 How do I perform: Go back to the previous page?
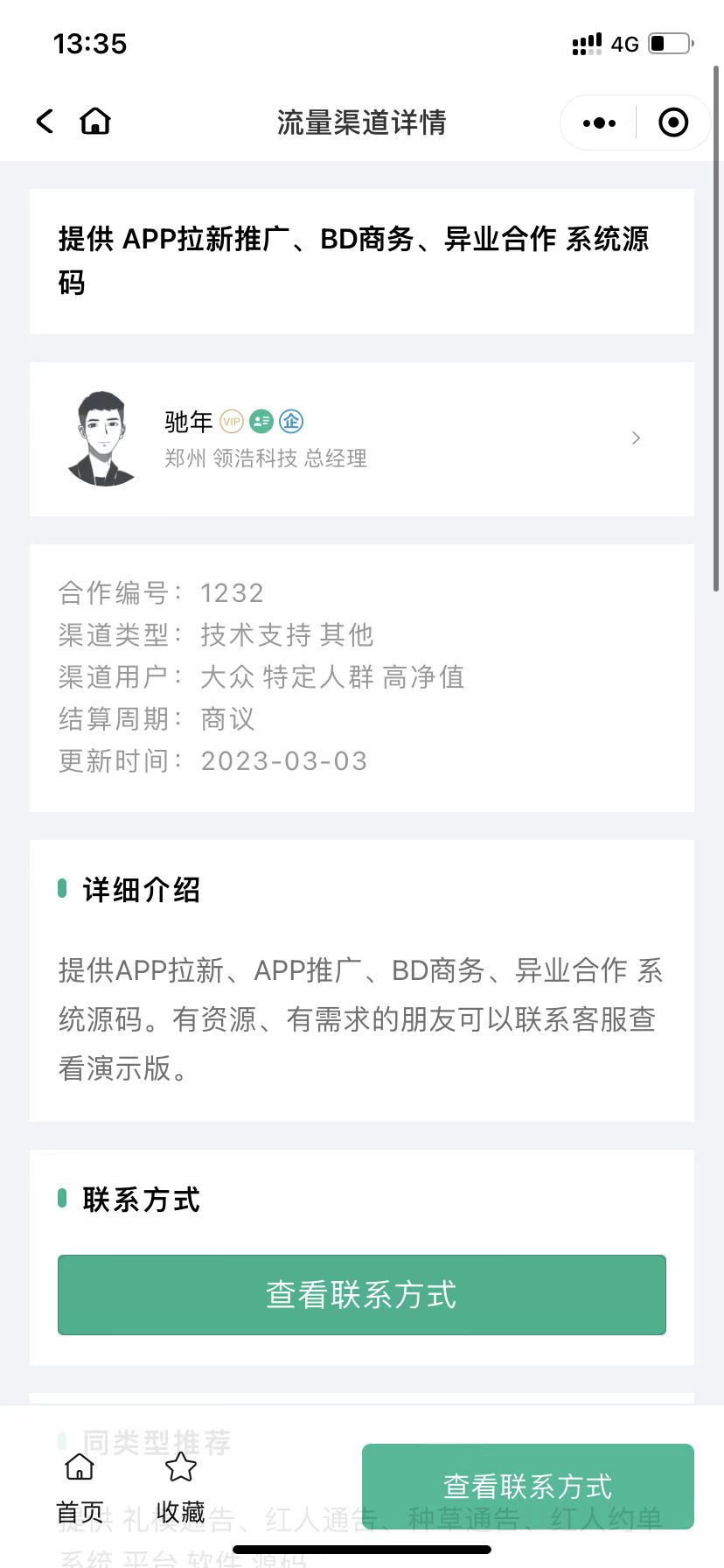(45, 122)
